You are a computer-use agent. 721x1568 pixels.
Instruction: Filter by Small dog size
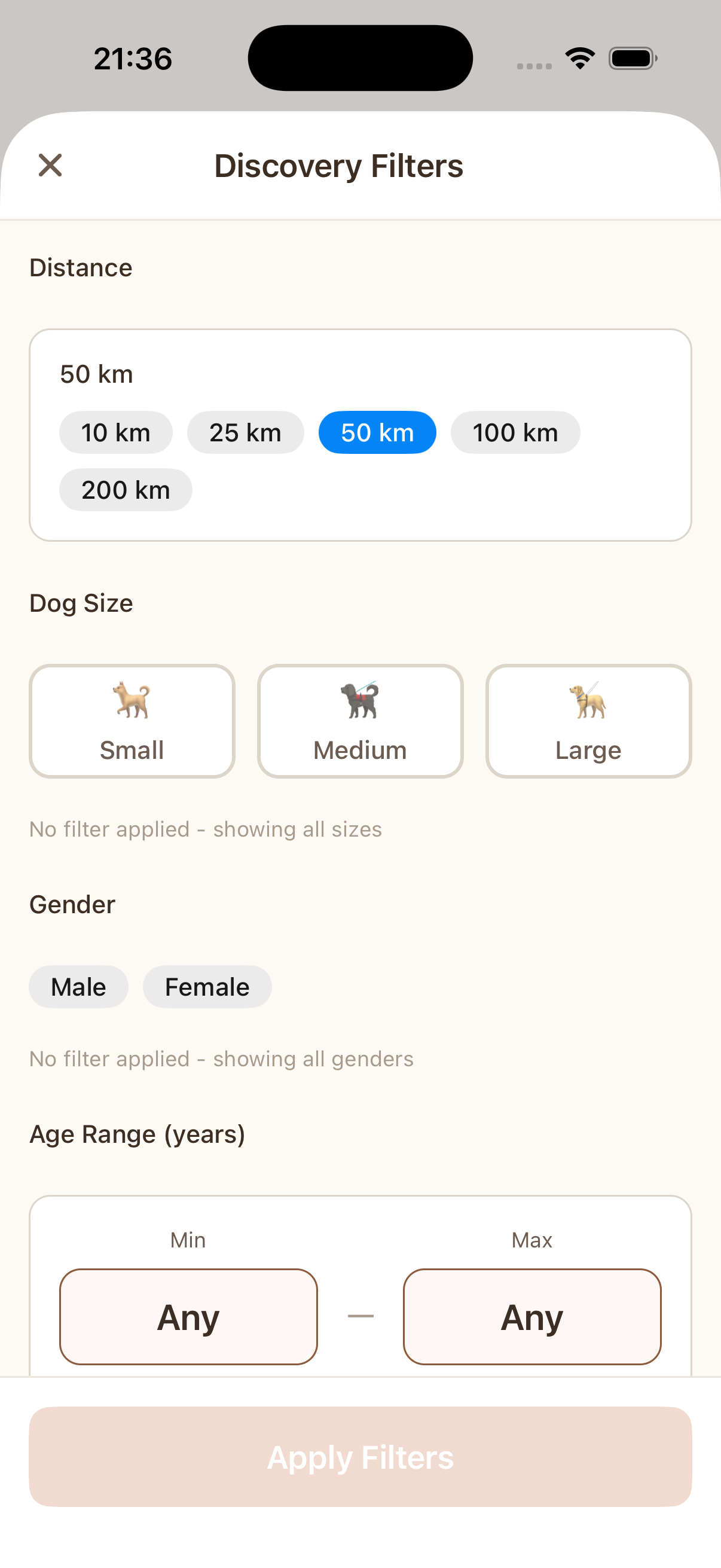132,721
